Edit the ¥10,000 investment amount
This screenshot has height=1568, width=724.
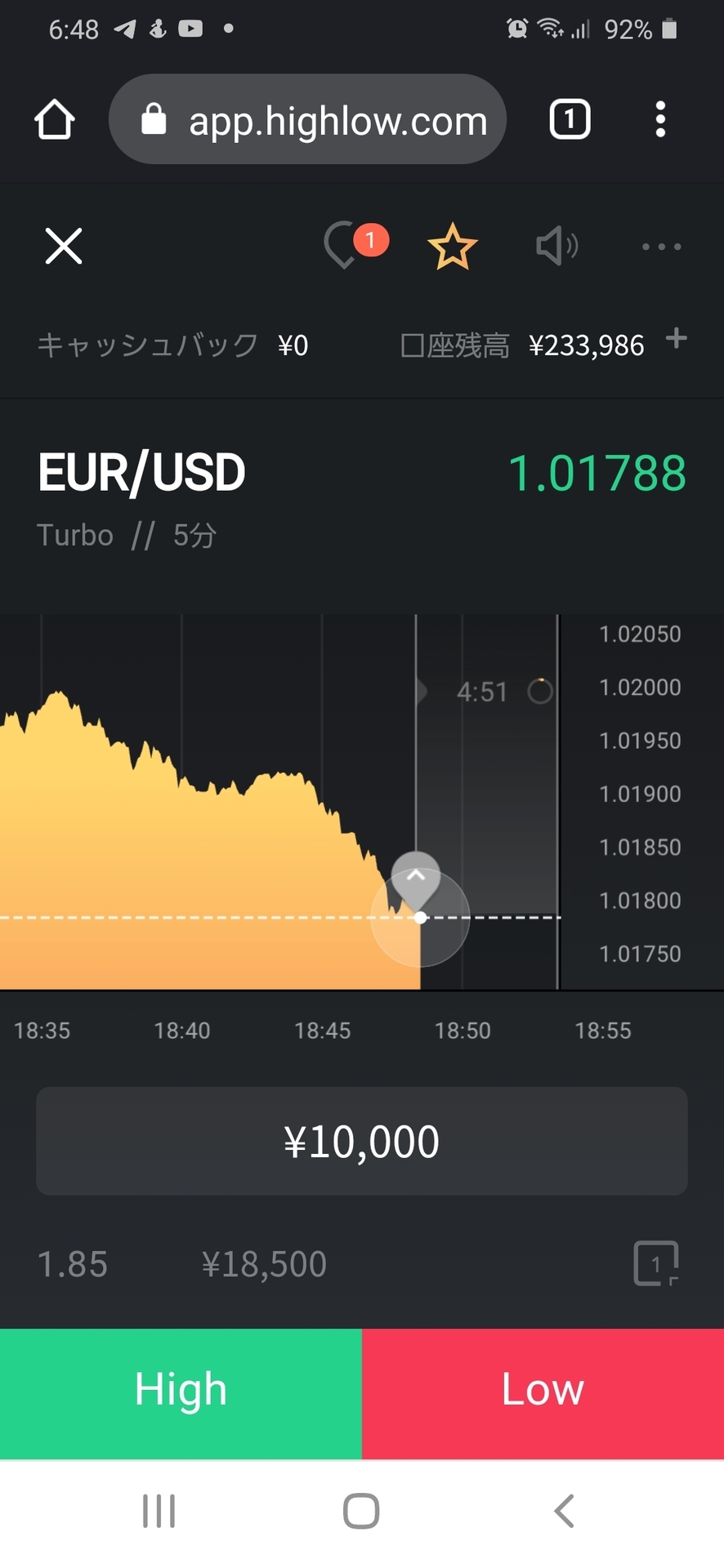click(x=361, y=1141)
